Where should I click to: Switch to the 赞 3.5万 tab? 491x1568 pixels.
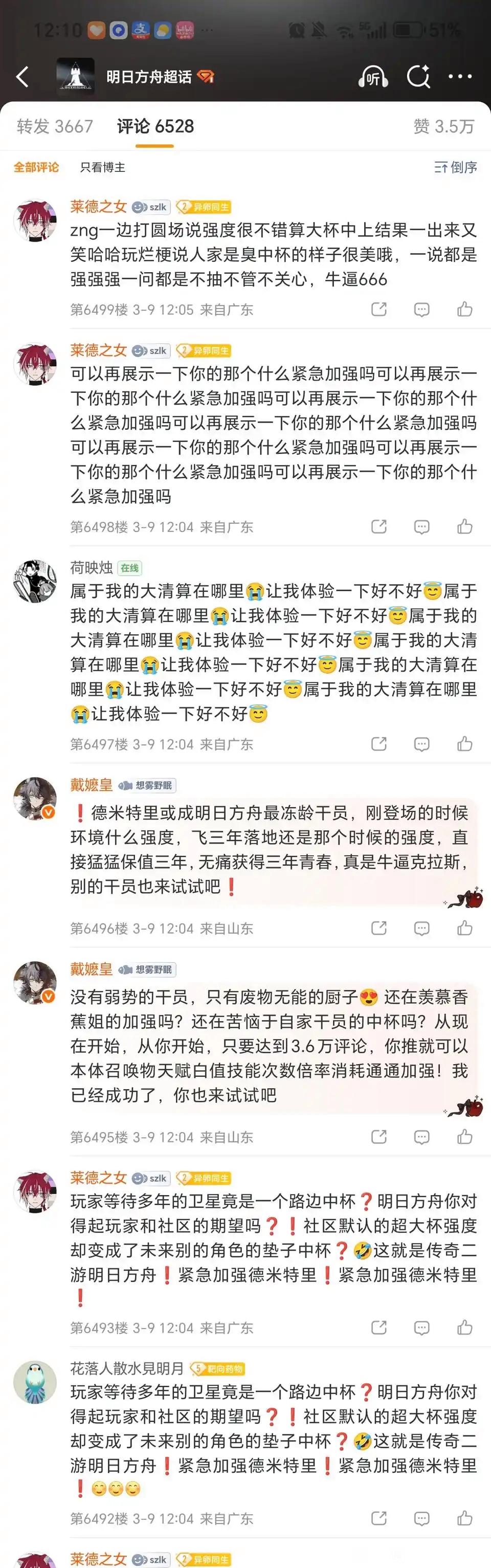(x=443, y=126)
